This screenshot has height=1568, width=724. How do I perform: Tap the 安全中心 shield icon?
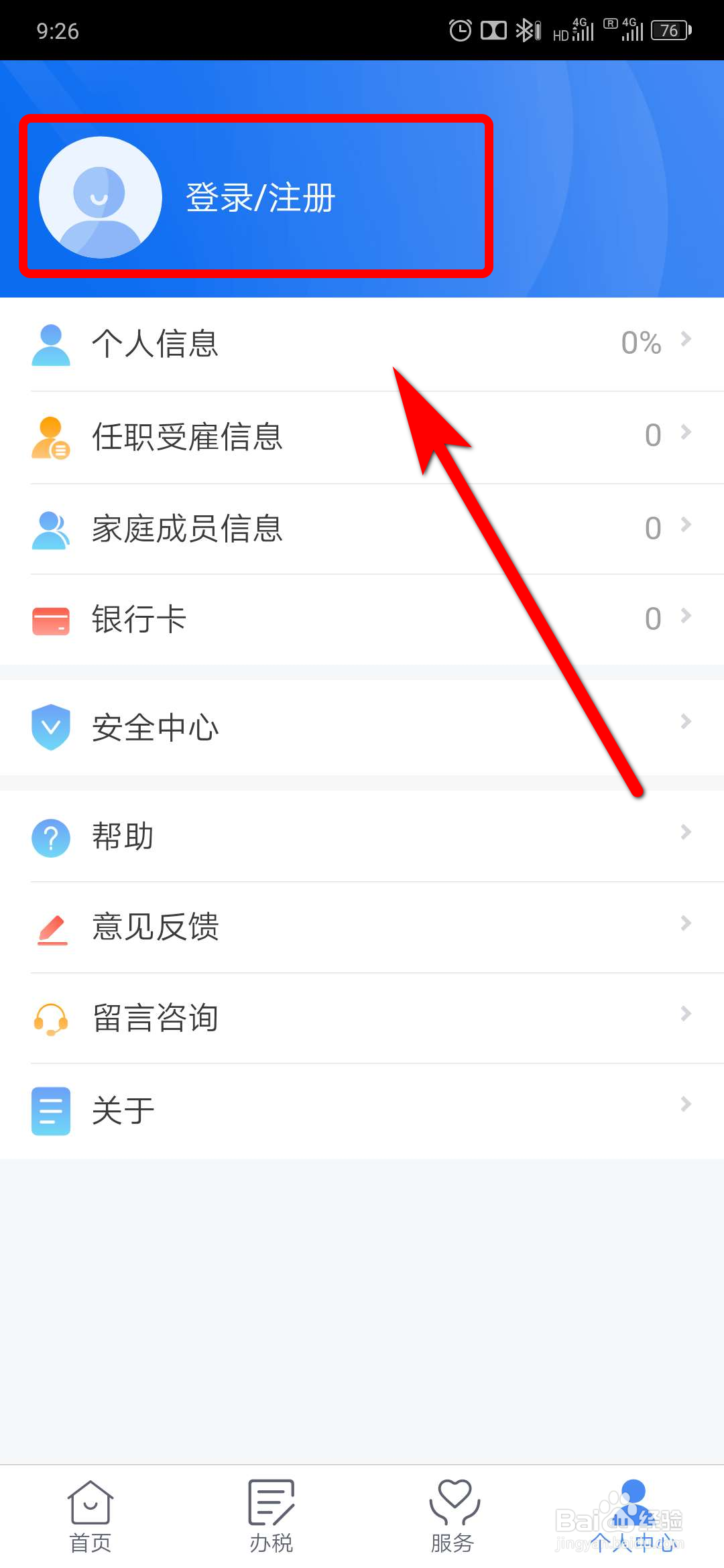click(x=50, y=727)
